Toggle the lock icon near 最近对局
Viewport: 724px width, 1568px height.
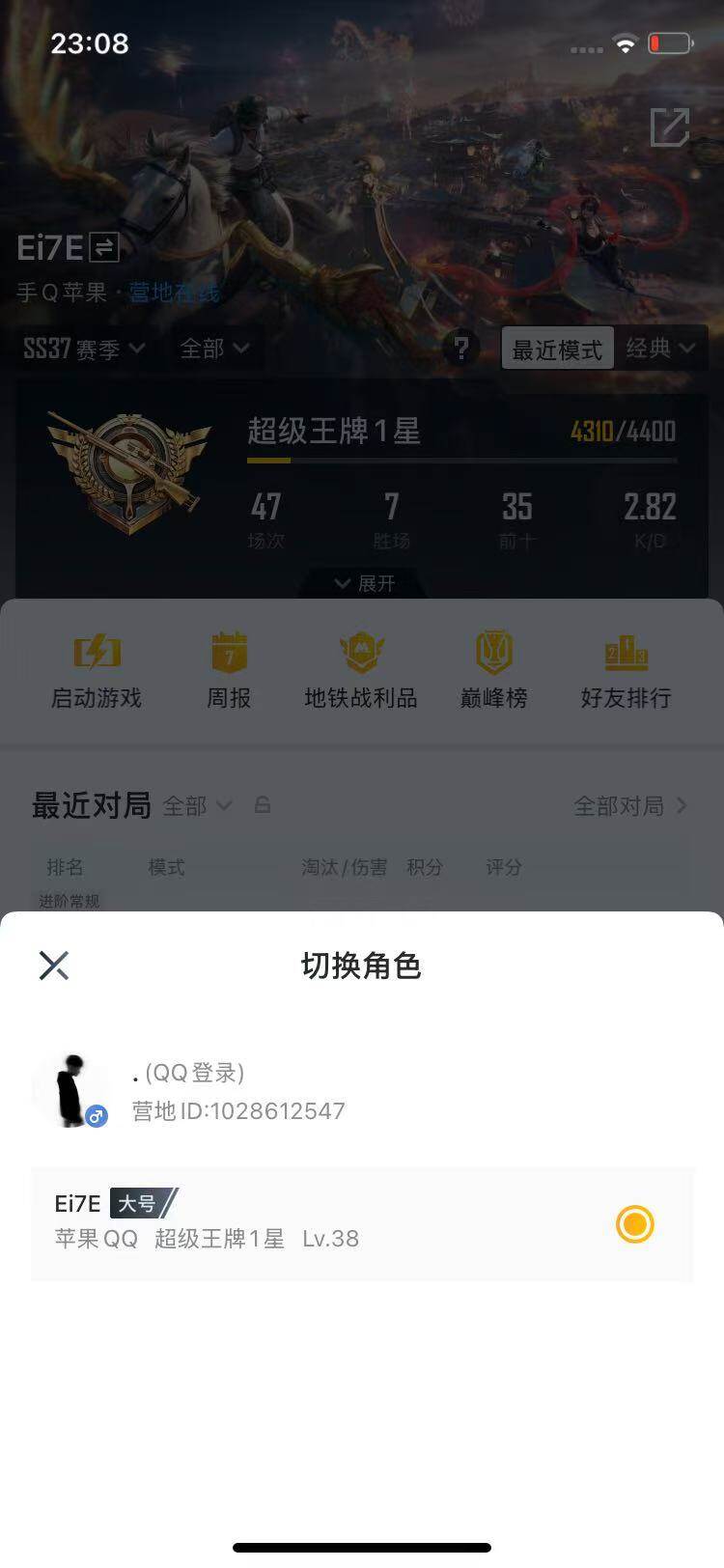pos(263,805)
